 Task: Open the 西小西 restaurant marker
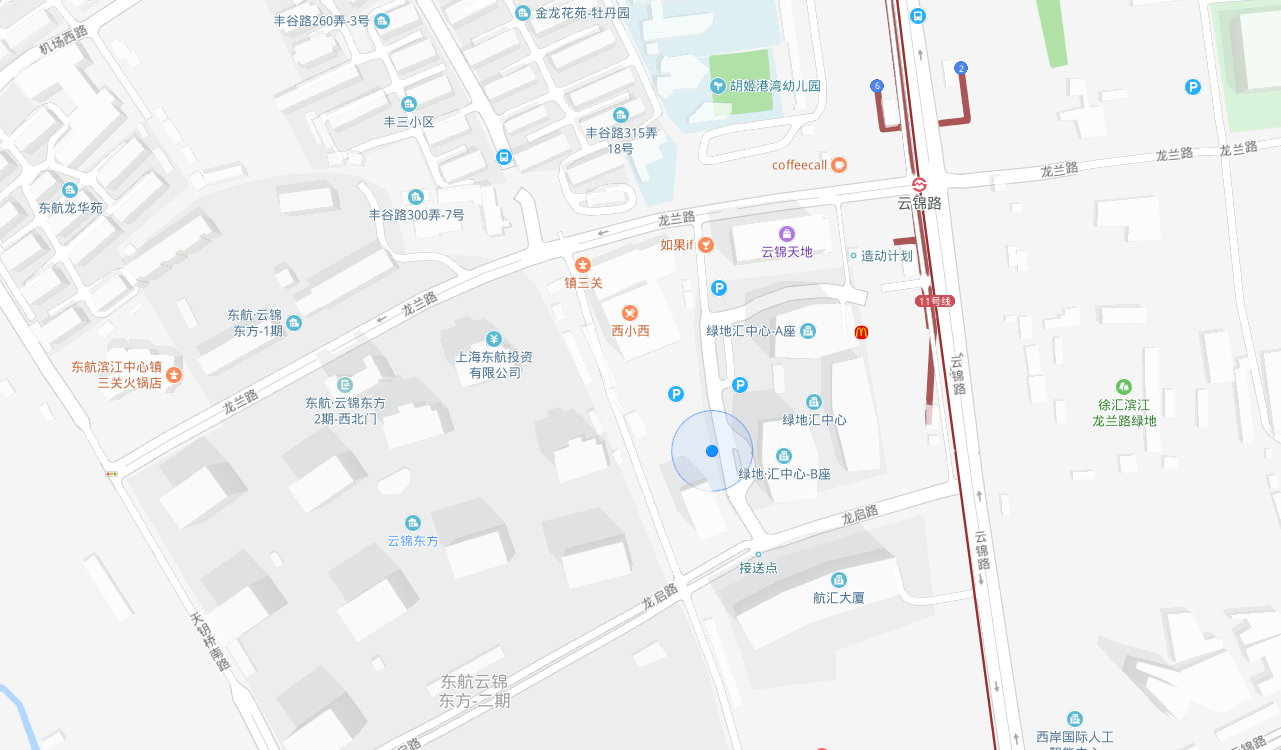click(x=630, y=312)
